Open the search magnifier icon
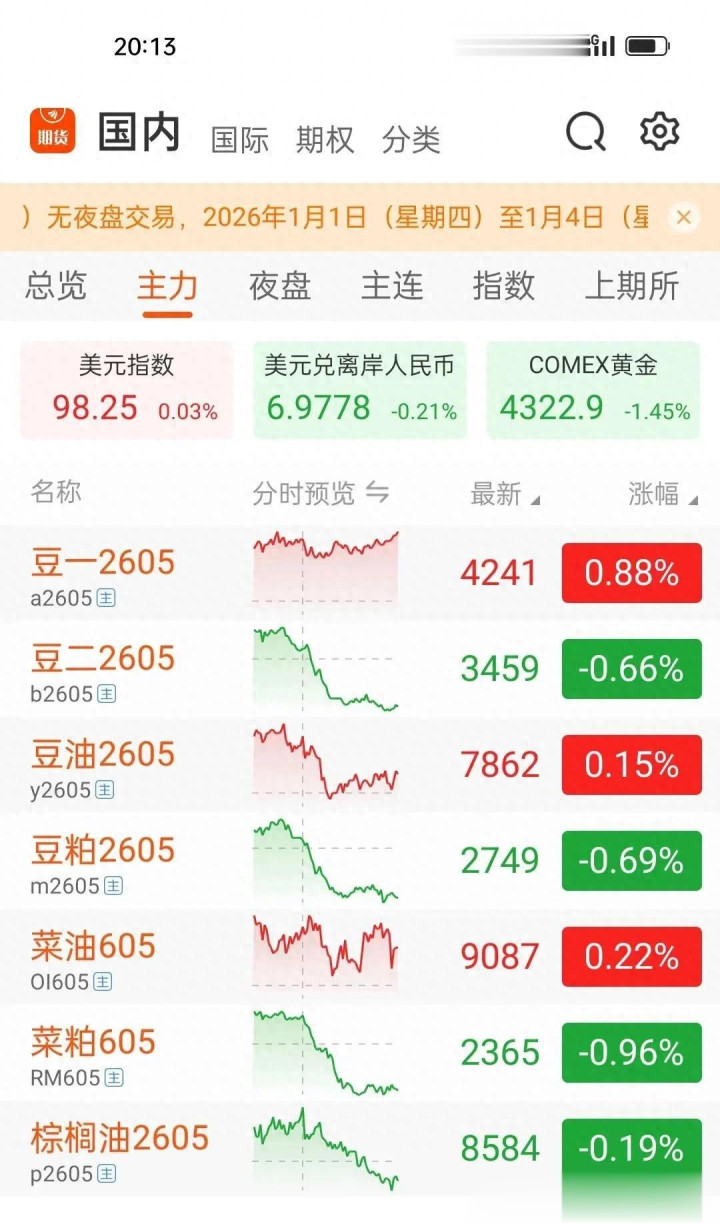Viewport: 720px width, 1224px height. pos(586,132)
